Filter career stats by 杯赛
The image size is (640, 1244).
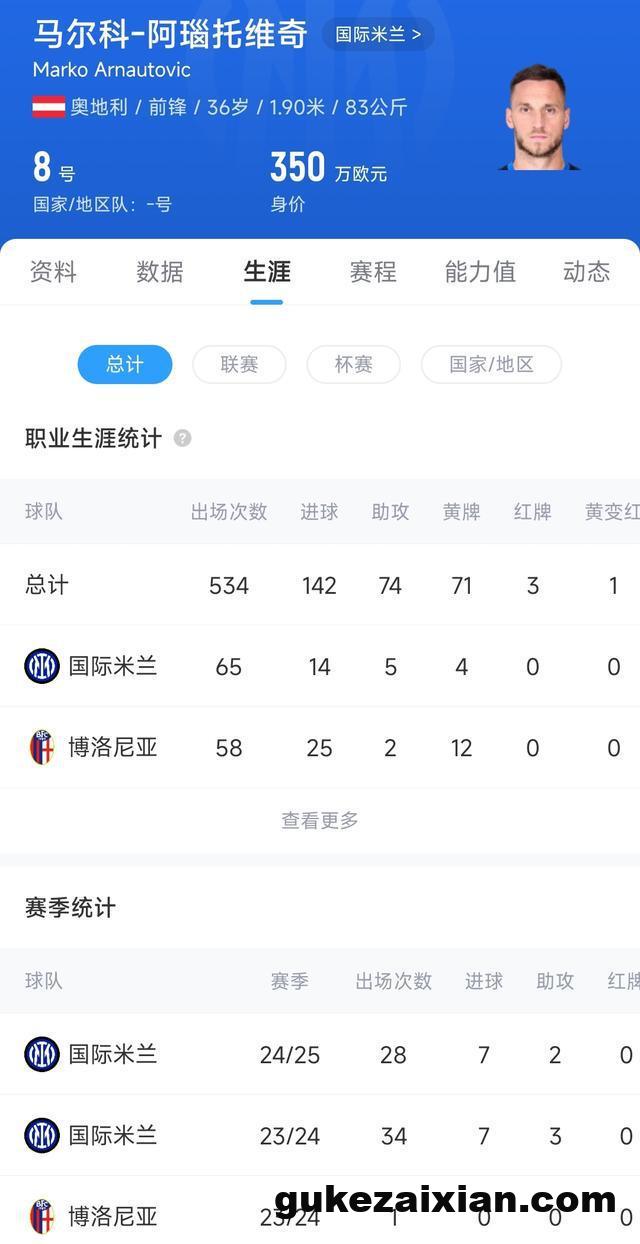[353, 365]
